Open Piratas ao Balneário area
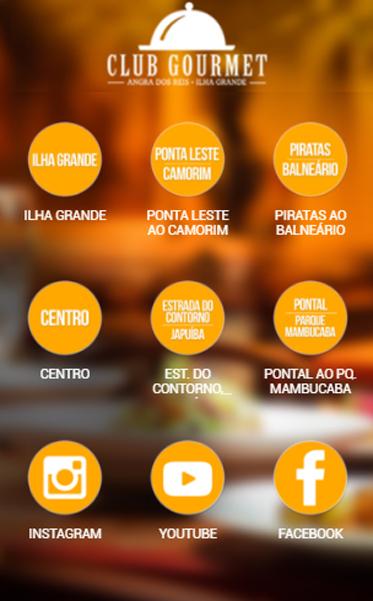Viewport: 373px width, 601px height. (x=310, y=159)
